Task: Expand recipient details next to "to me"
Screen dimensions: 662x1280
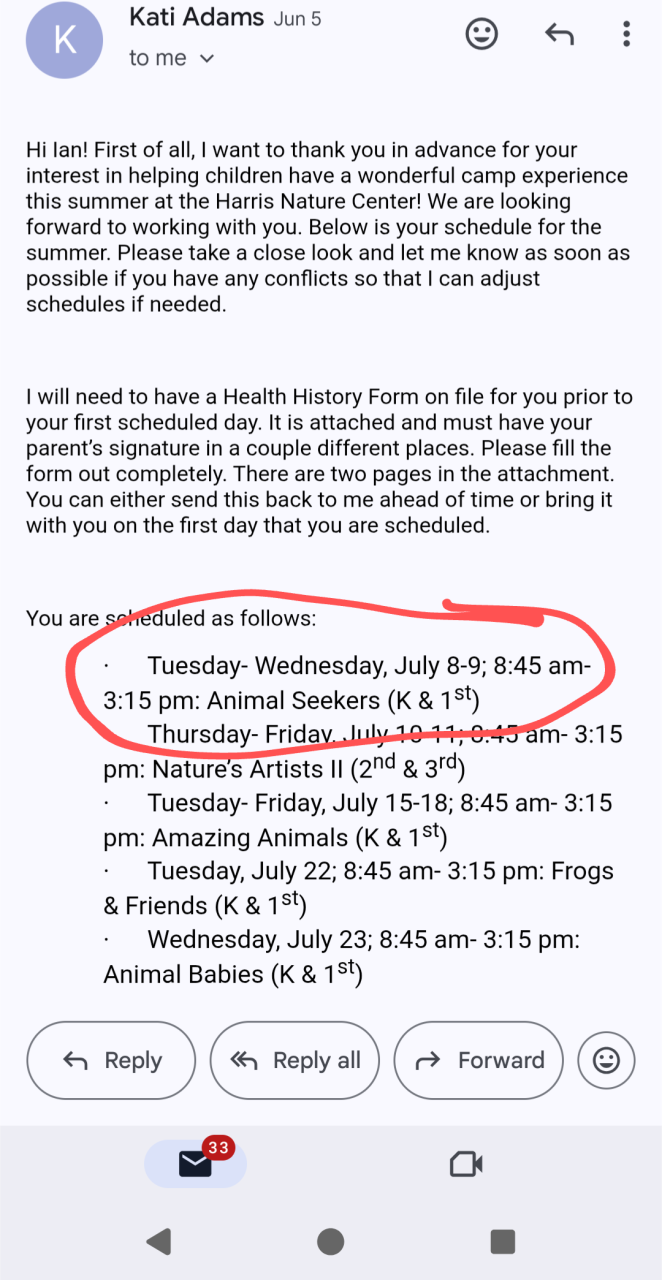Action: pyautogui.click(x=207, y=59)
